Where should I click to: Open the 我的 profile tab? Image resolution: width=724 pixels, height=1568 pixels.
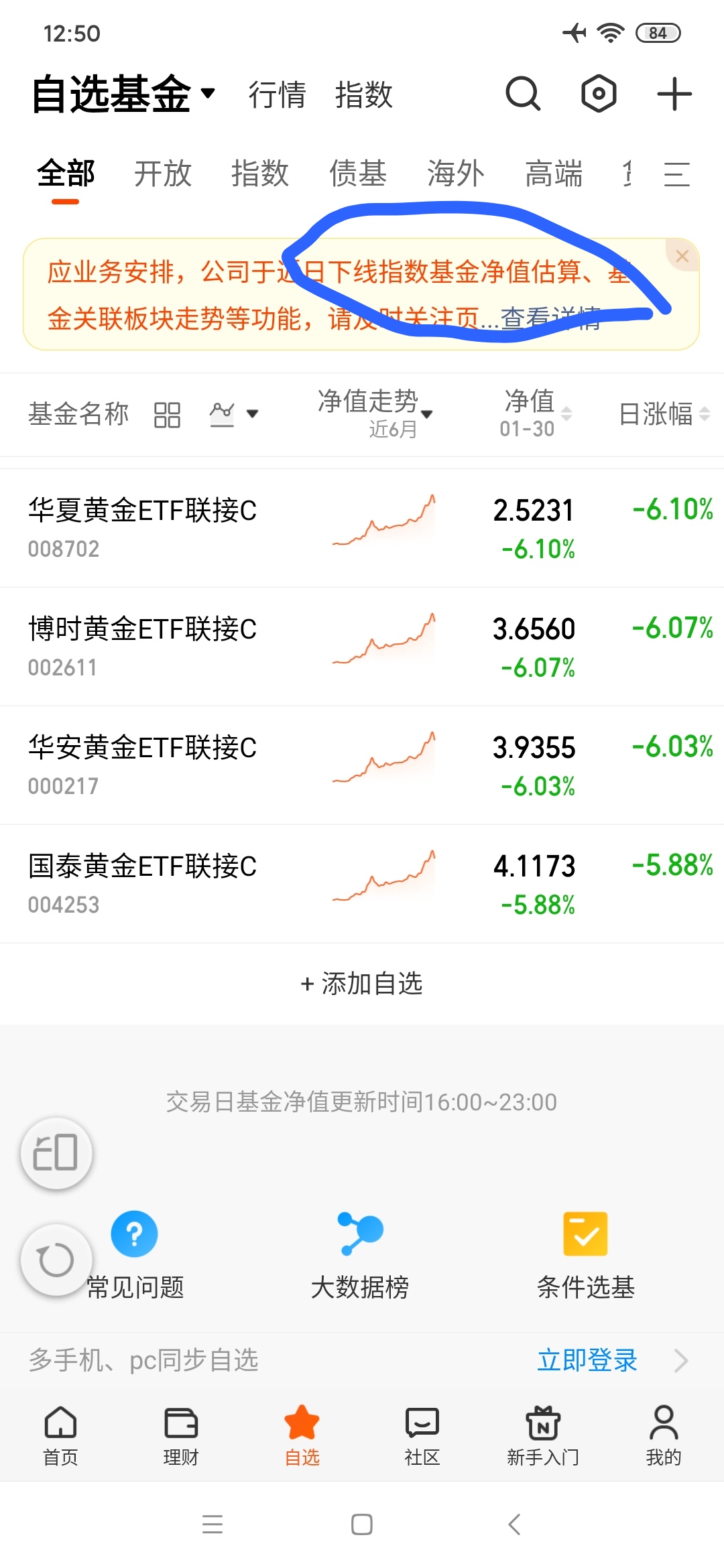point(664,1436)
